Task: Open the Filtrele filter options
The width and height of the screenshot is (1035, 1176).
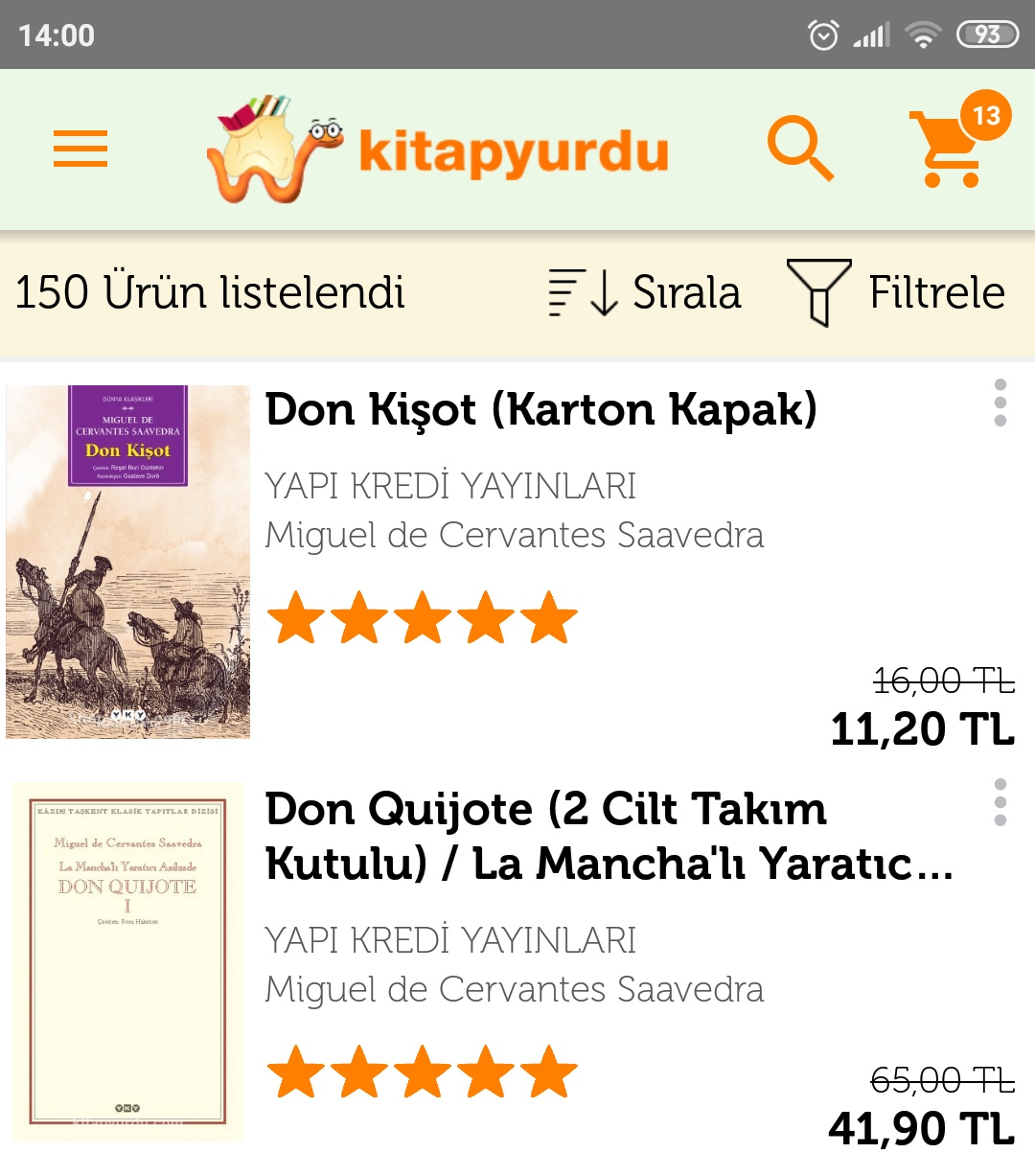Action: pos(896,292)
